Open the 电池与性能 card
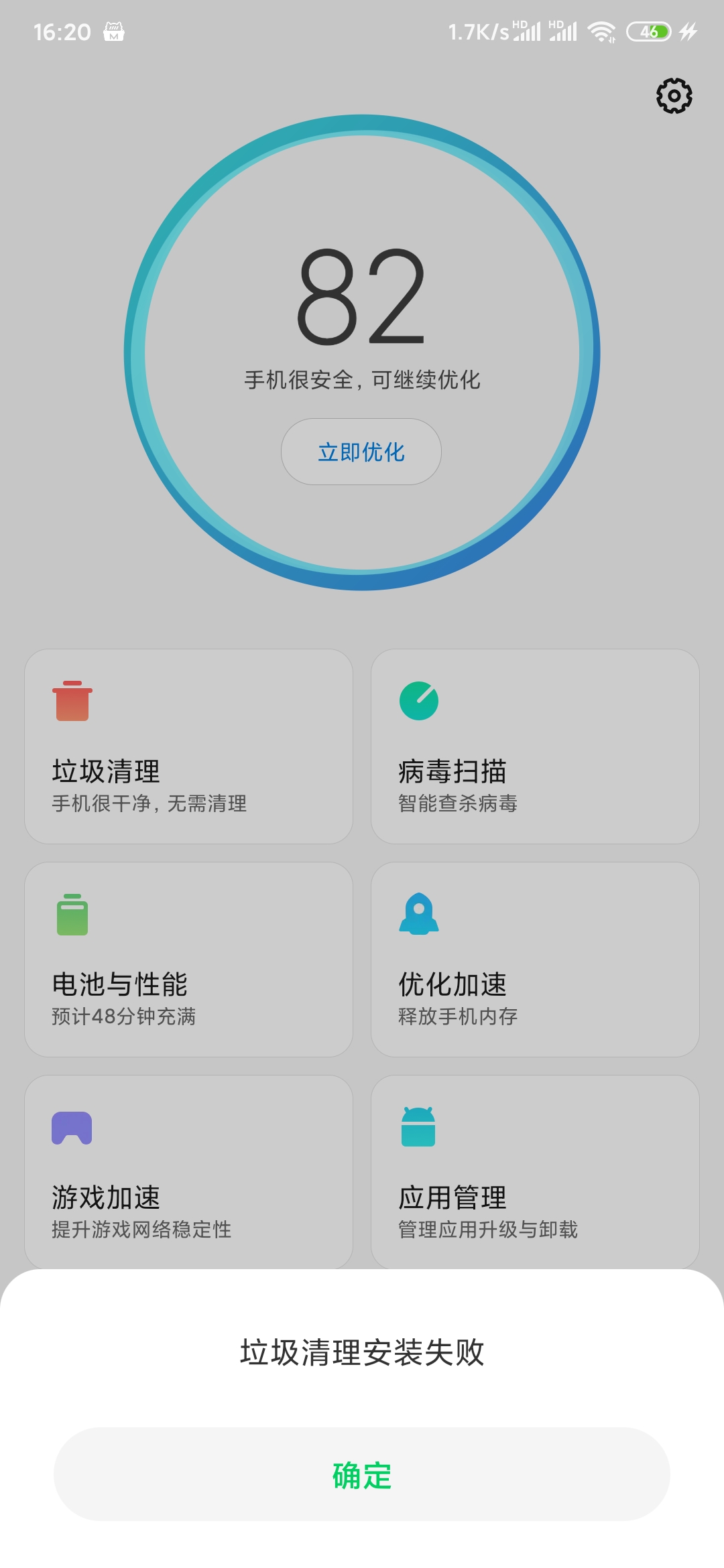The image size is (724, 1568). [x=188, y=959]
